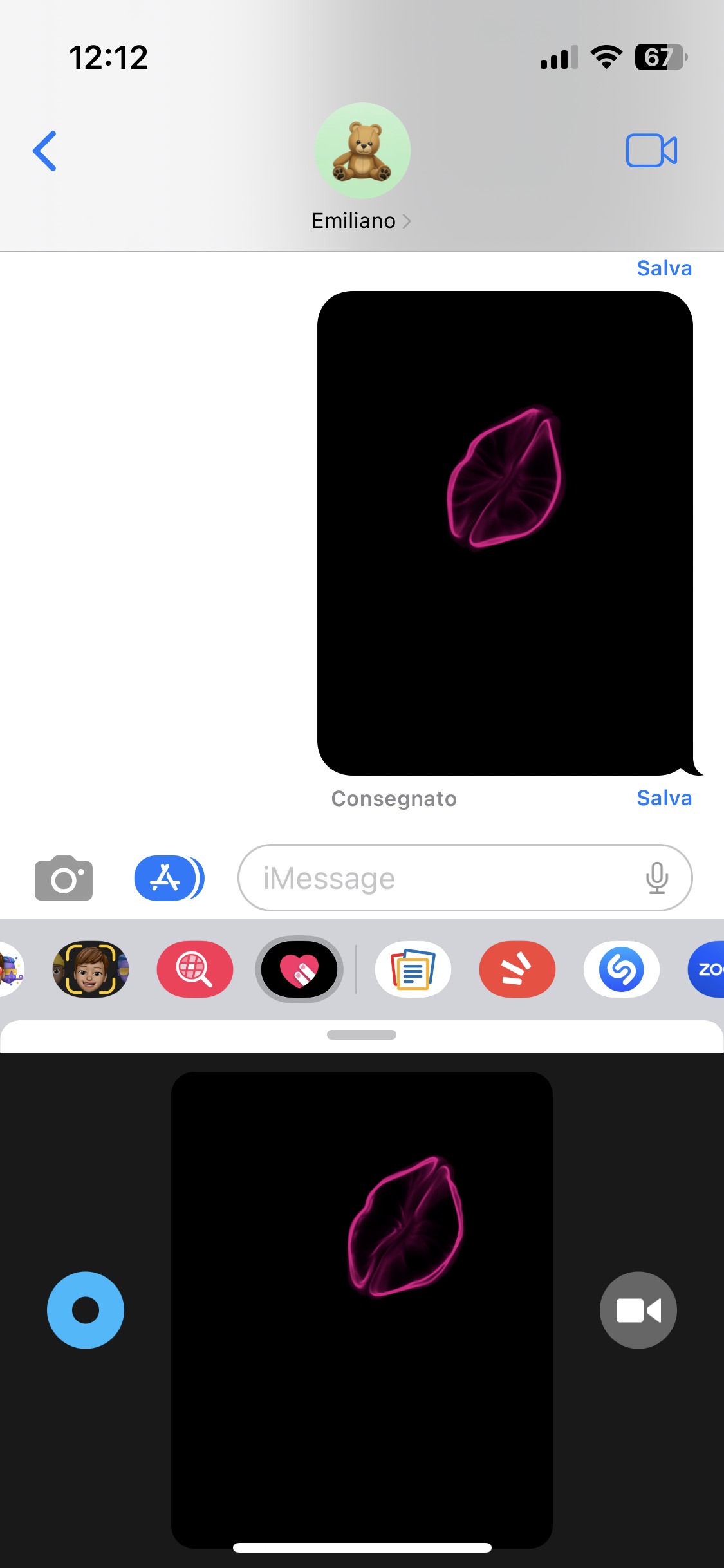The width and height of the screenshot is (724, 1568).
Task: Start a FaceTime video call
Action: (651, 151)
